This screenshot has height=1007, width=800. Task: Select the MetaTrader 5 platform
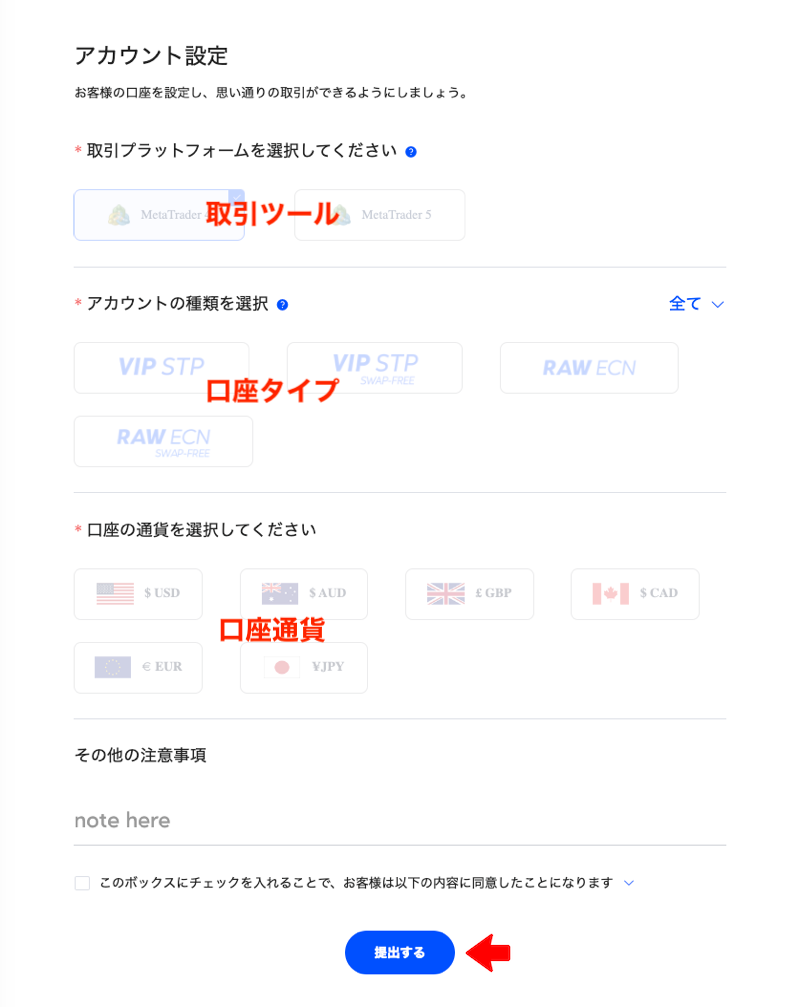[379, 215]
